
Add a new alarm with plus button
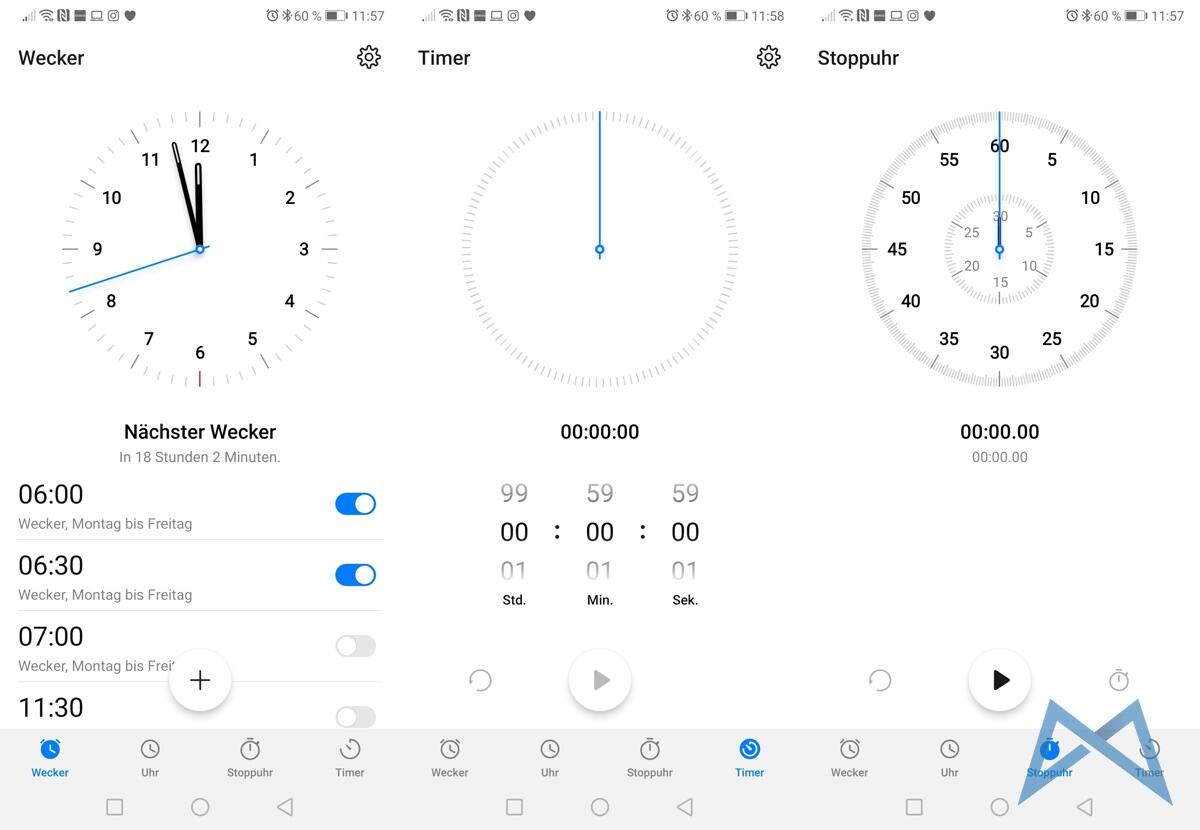200,680
